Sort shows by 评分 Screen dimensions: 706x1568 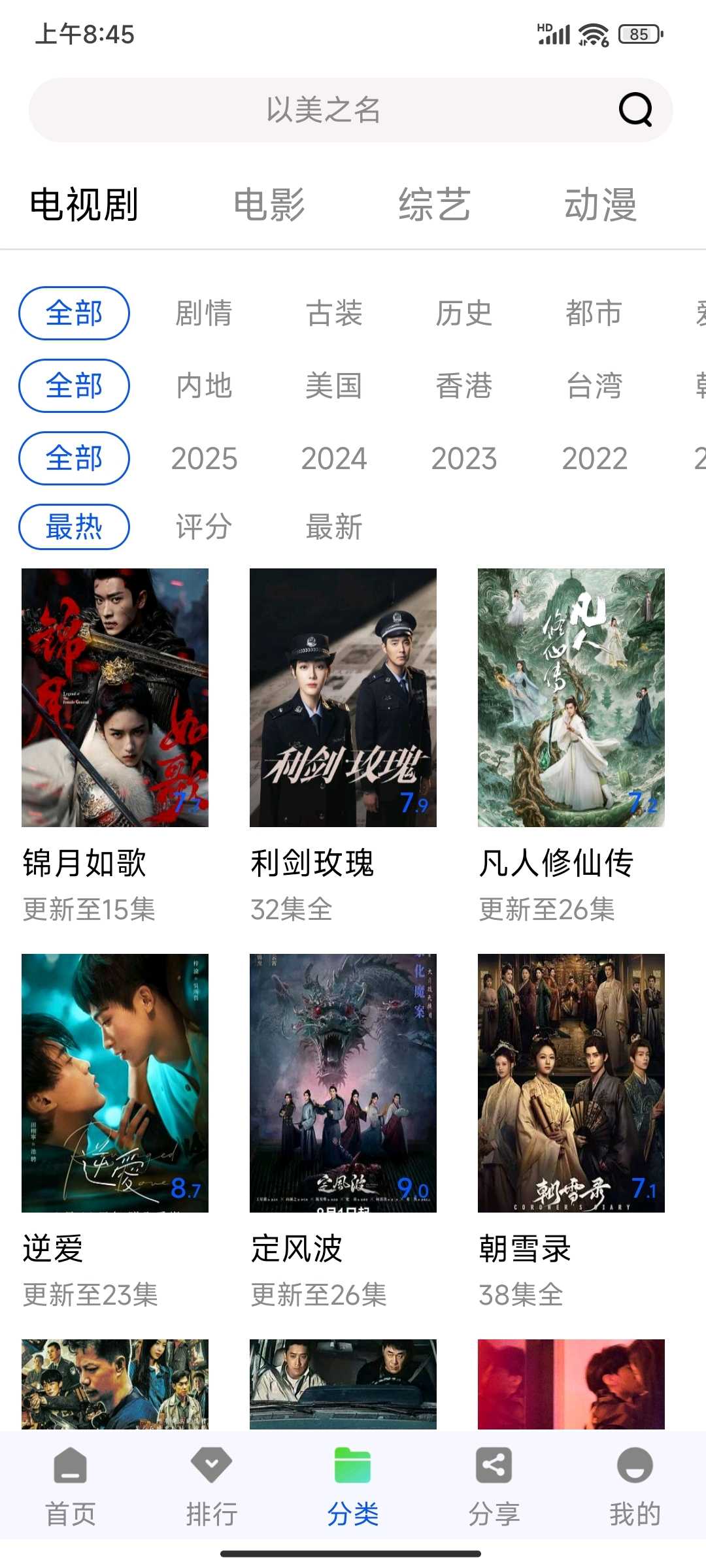(204, 527)
